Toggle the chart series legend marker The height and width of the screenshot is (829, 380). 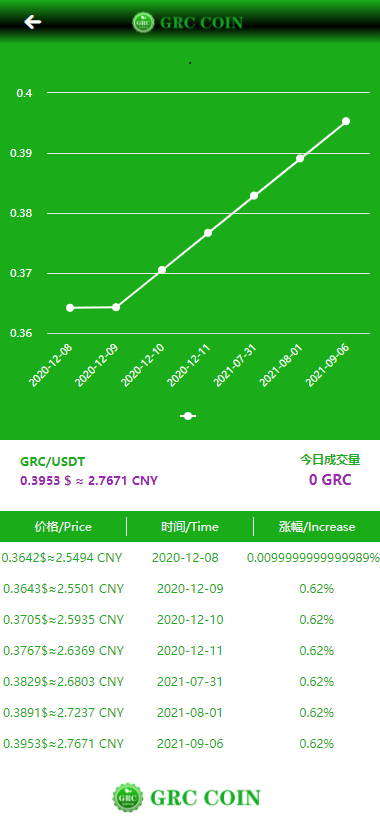[x=188, y=416]
